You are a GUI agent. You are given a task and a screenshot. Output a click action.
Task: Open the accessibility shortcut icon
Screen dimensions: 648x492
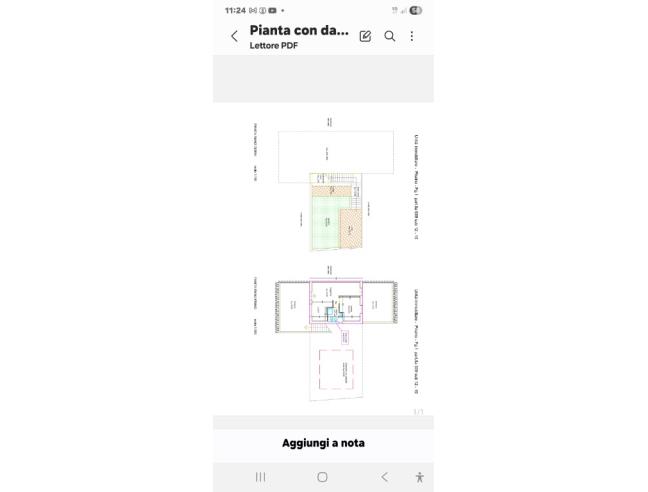419,477
